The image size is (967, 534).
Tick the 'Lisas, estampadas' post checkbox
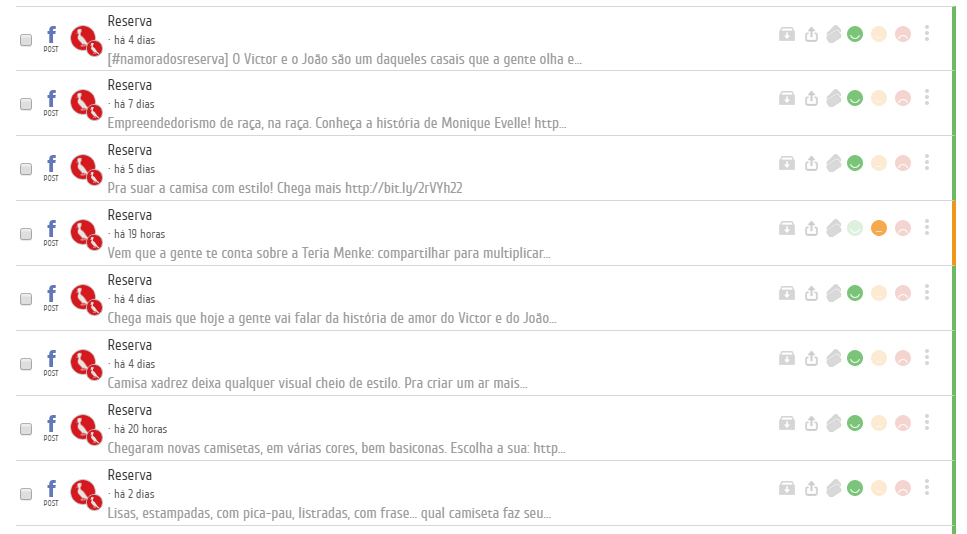(x=26, y=495)
